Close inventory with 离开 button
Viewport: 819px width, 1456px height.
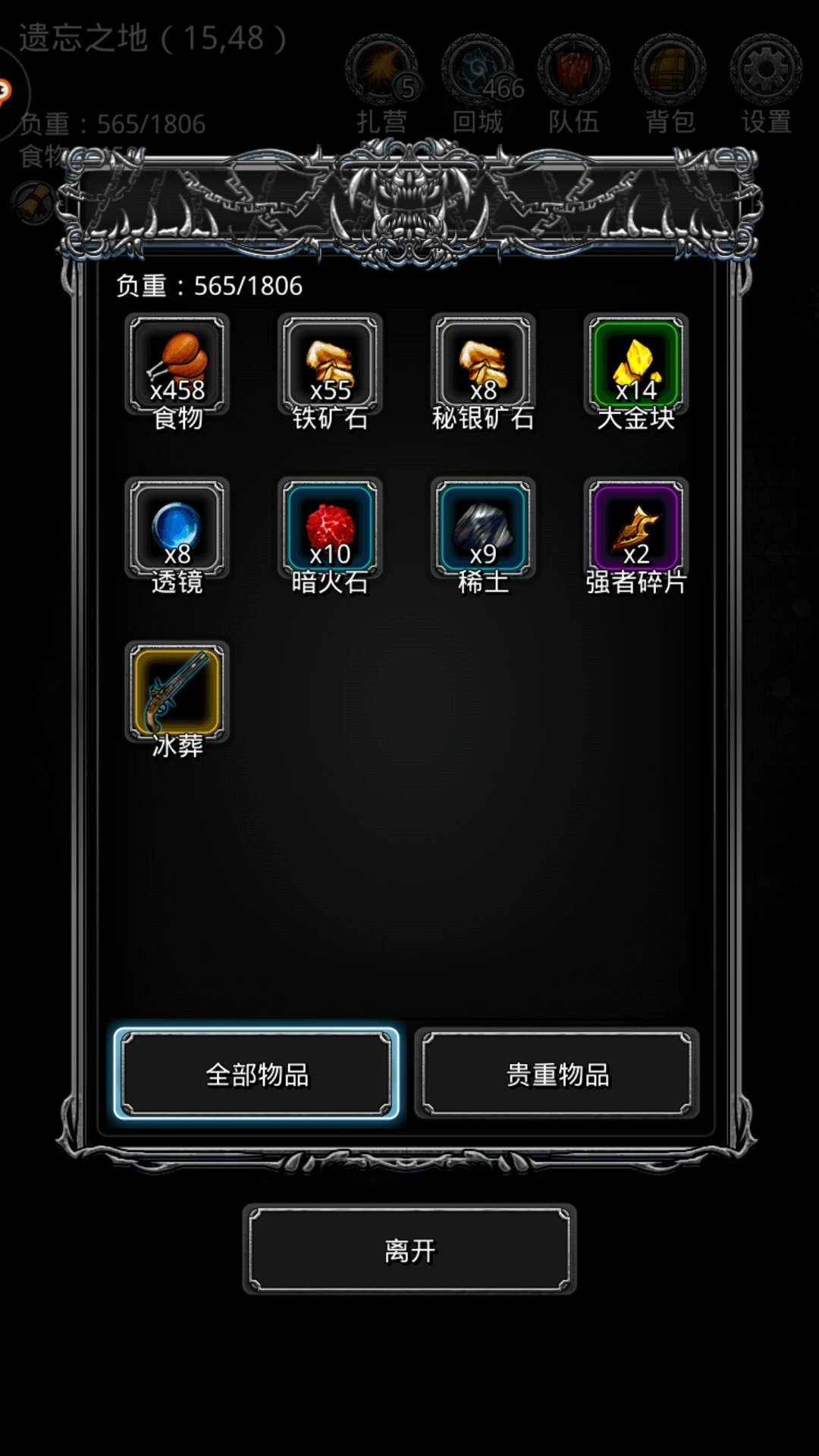[409, 1250]
